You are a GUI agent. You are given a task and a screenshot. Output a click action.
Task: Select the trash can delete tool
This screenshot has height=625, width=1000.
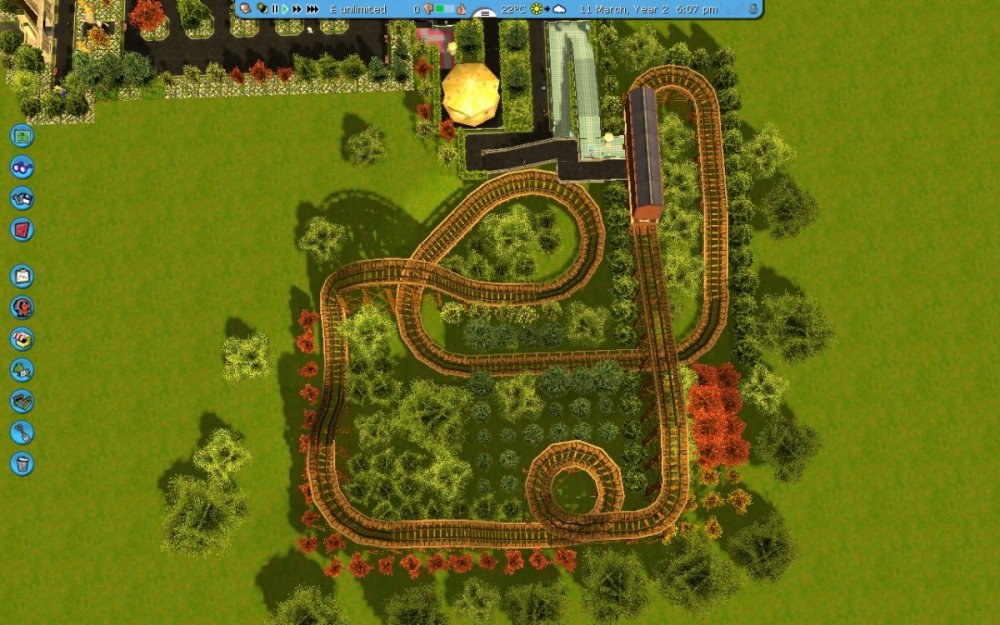click(x=22, y=464)
